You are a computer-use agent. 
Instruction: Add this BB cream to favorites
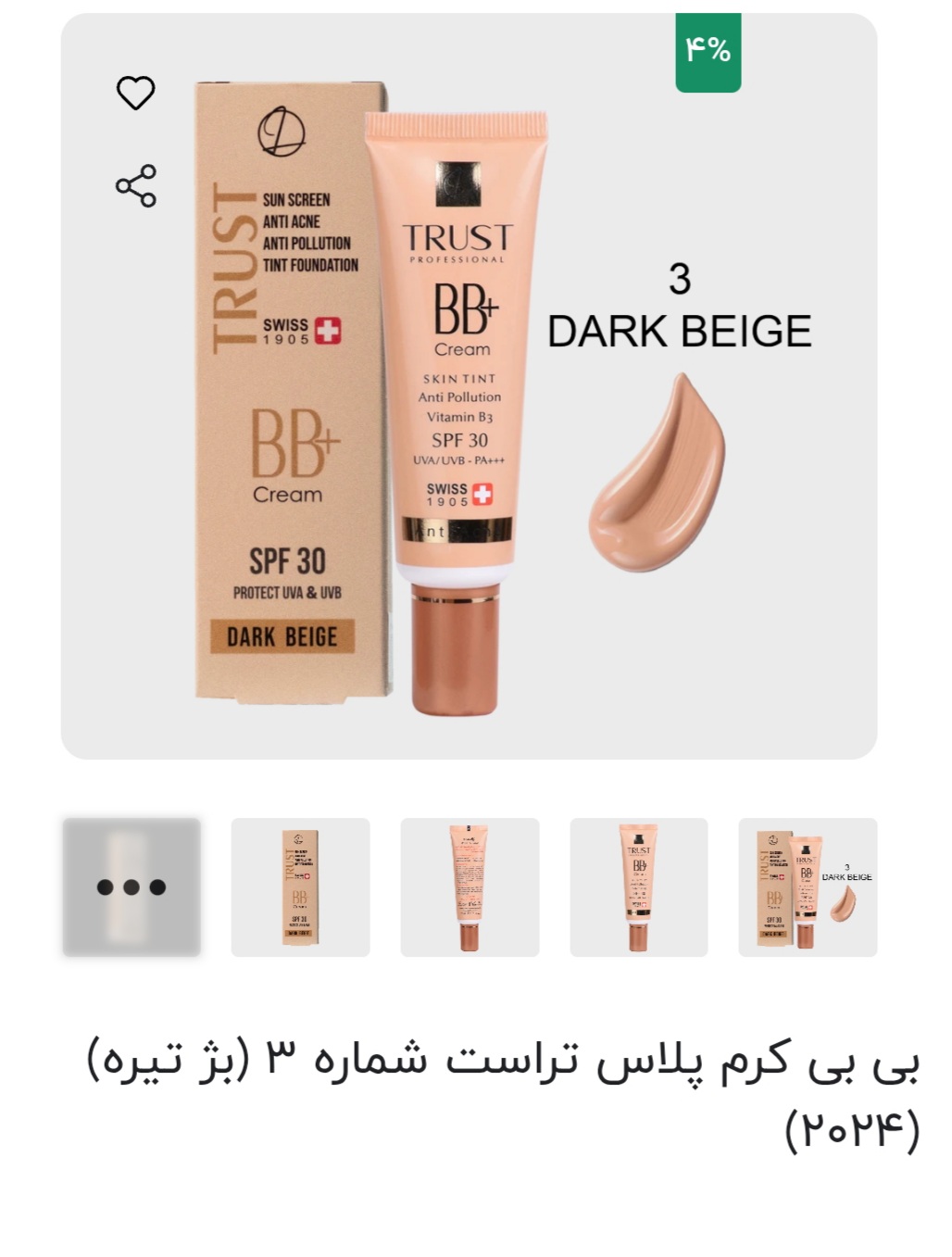point(135,93)
